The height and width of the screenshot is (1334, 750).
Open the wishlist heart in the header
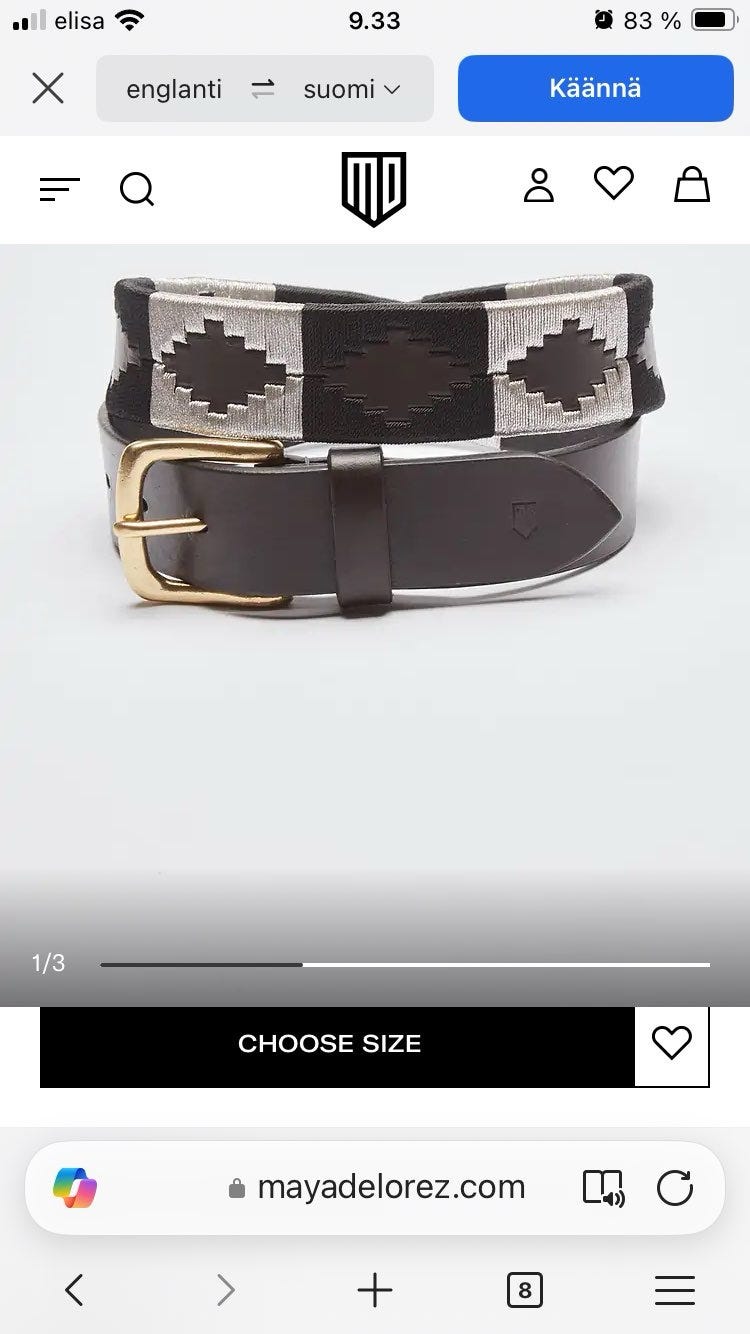614,184
